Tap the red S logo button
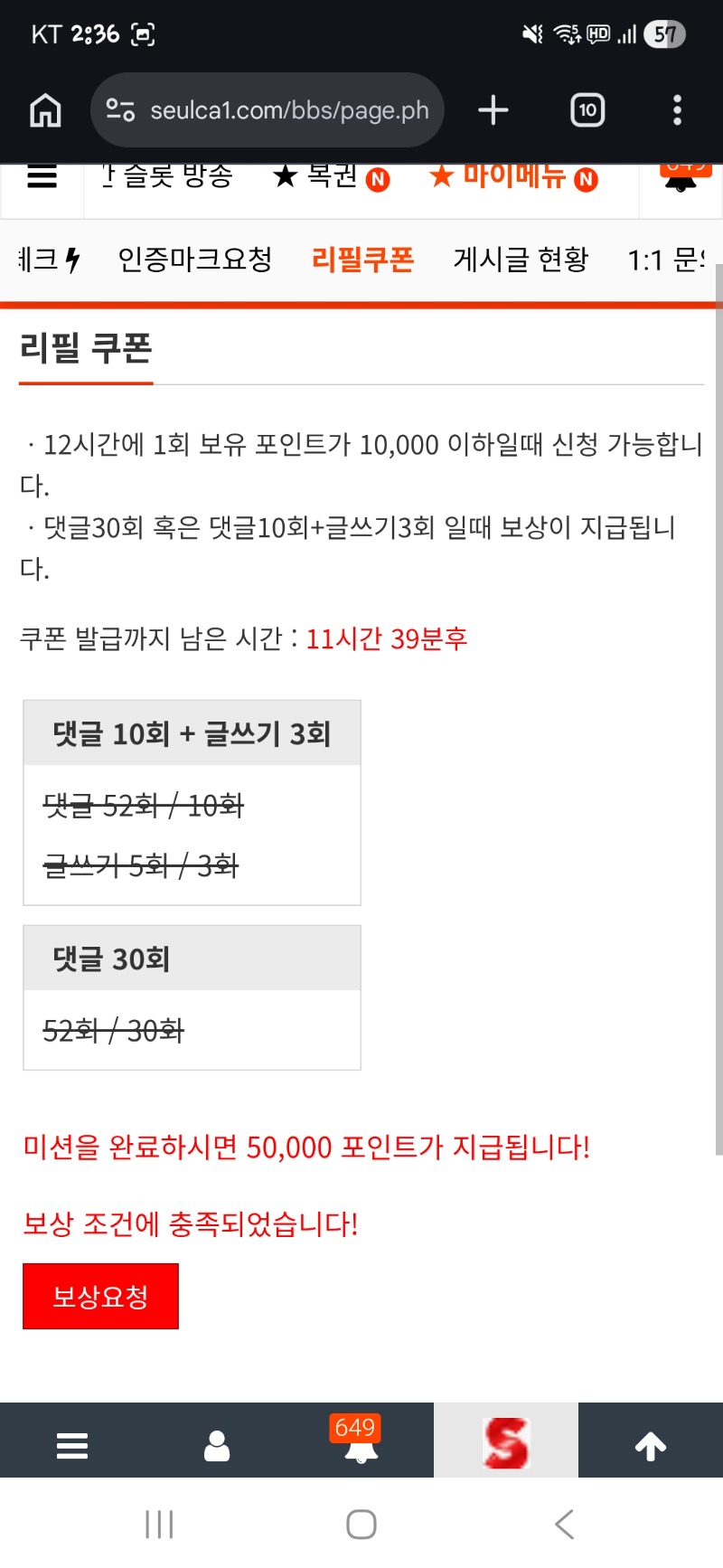Screen dimensions: 723x1568 tap(506, 1441)
